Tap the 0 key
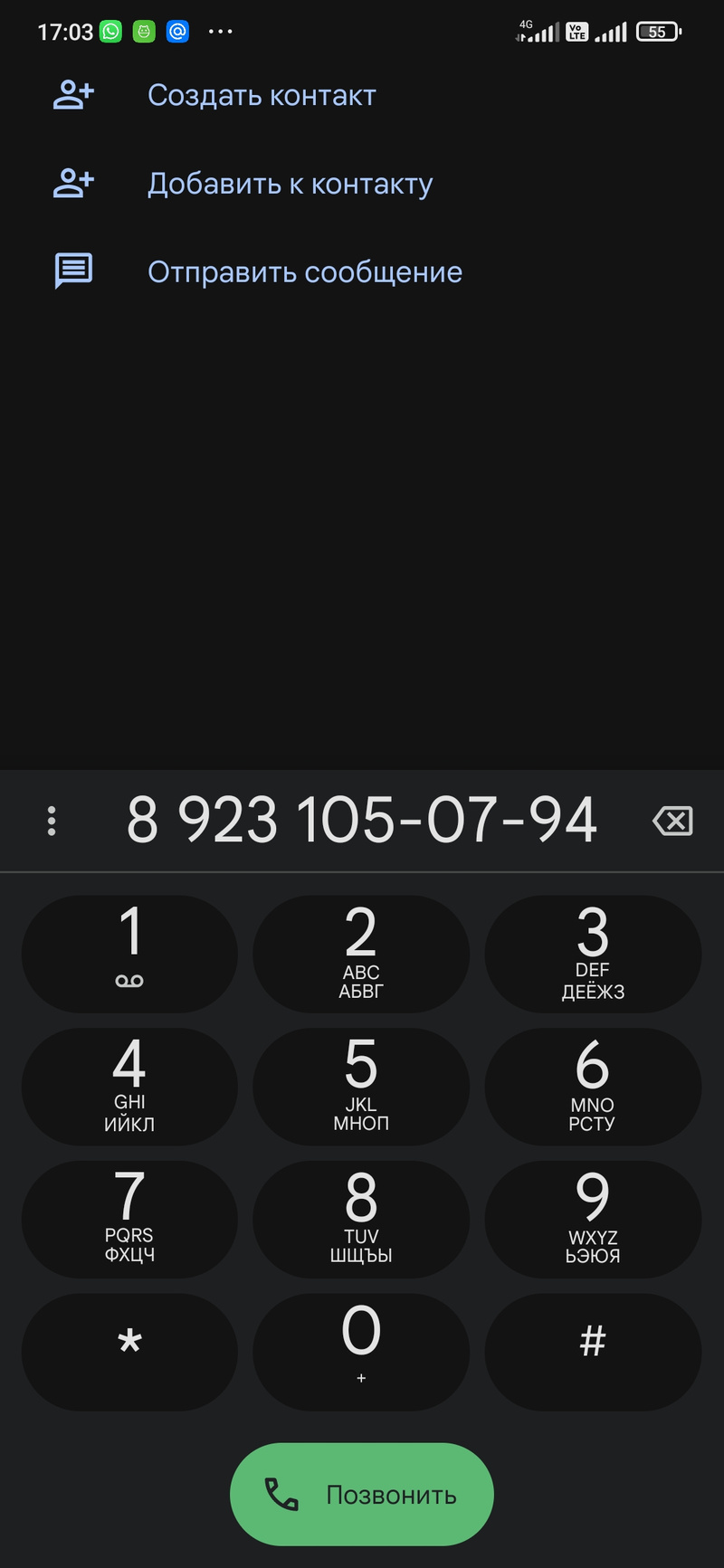 point(361,1351)
